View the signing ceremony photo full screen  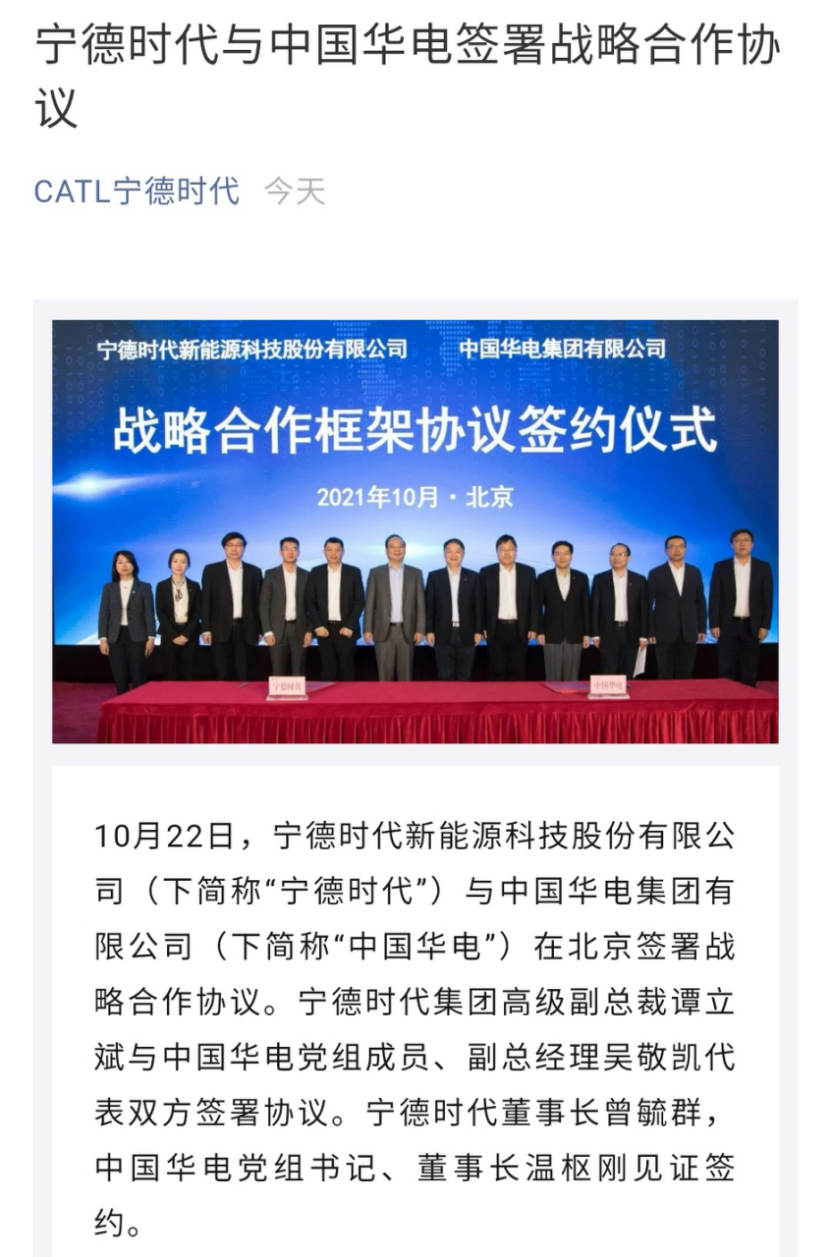415,531
